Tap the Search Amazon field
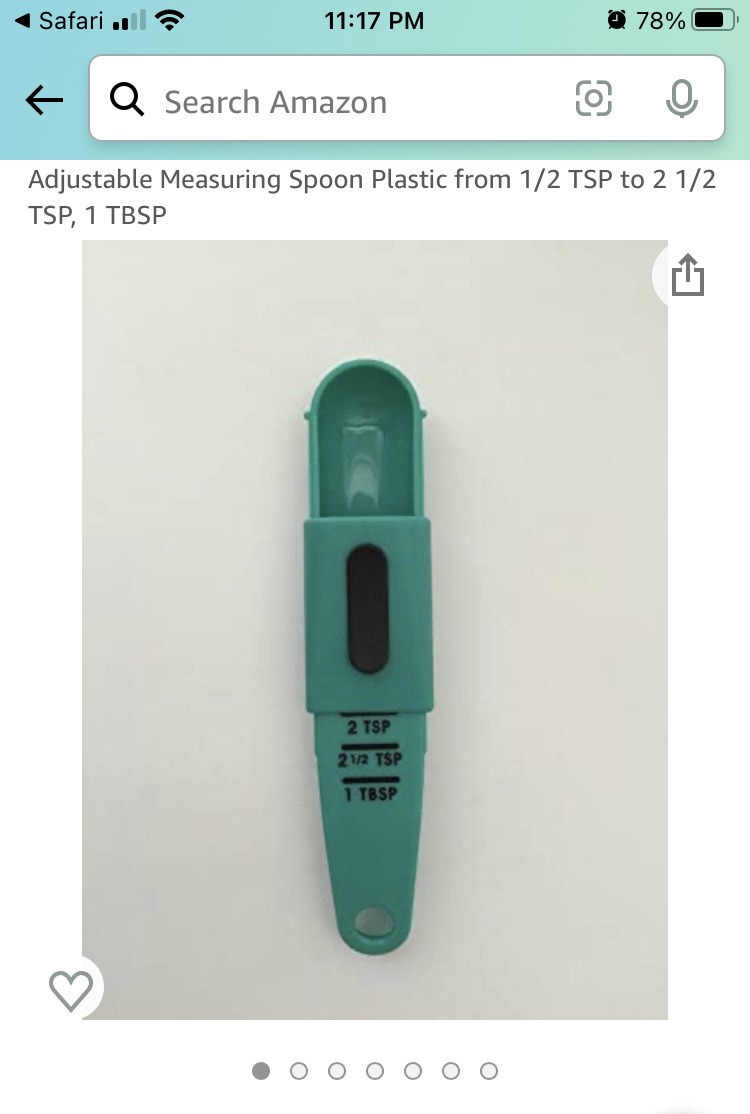This screenshot has height=1114, width=750. 340,101
